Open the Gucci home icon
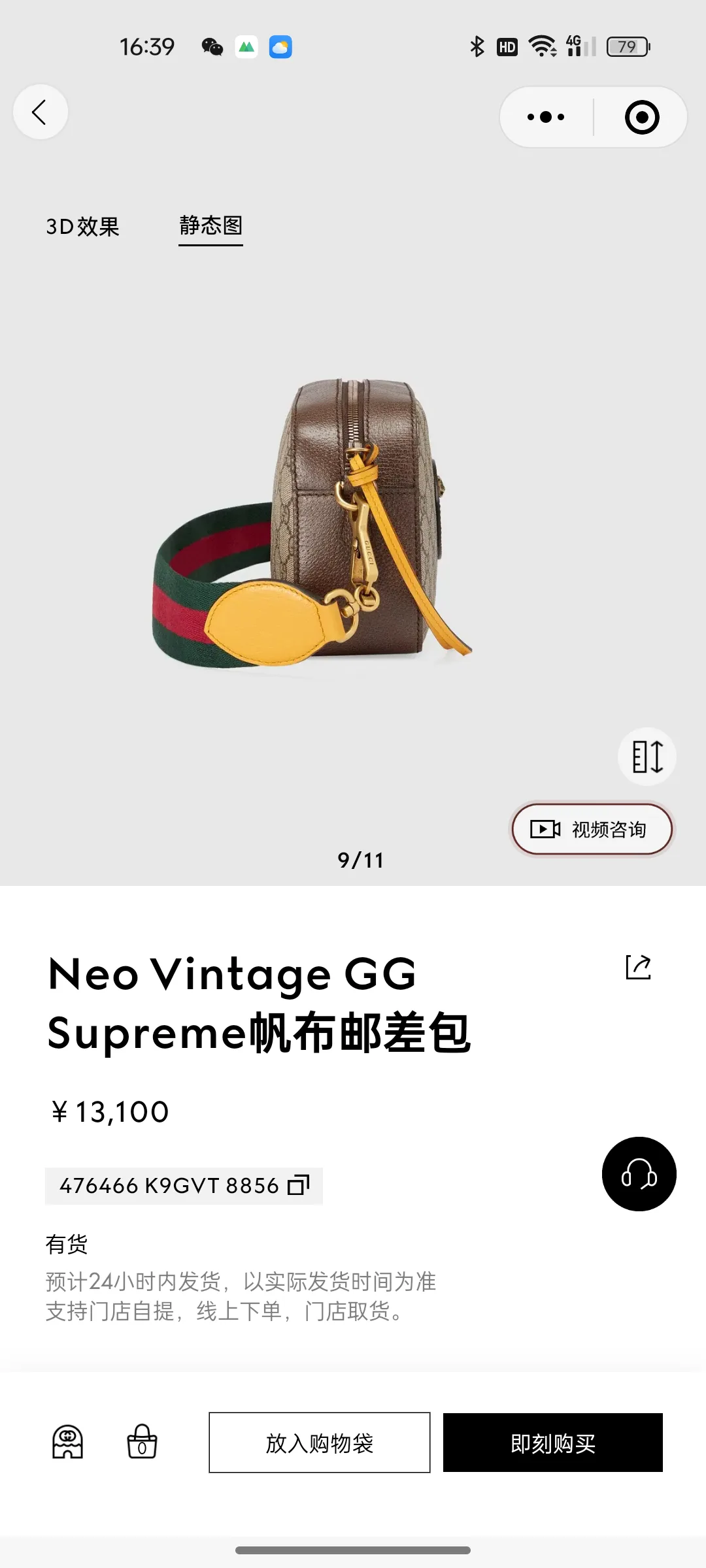Image resolution: width=706 pixels, height=1568 pixels. pyautogui.click(x=67, y=1442)
